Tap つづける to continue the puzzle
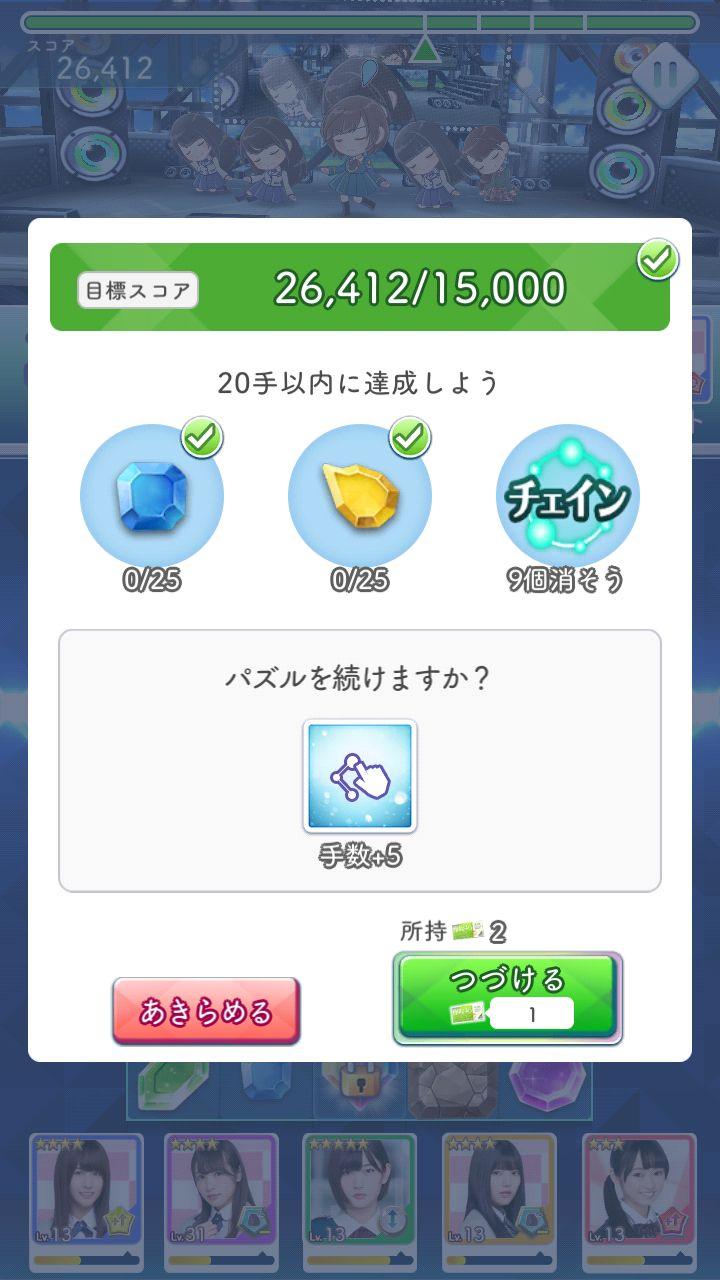The image size is (720, 1280). pos(507,997)
